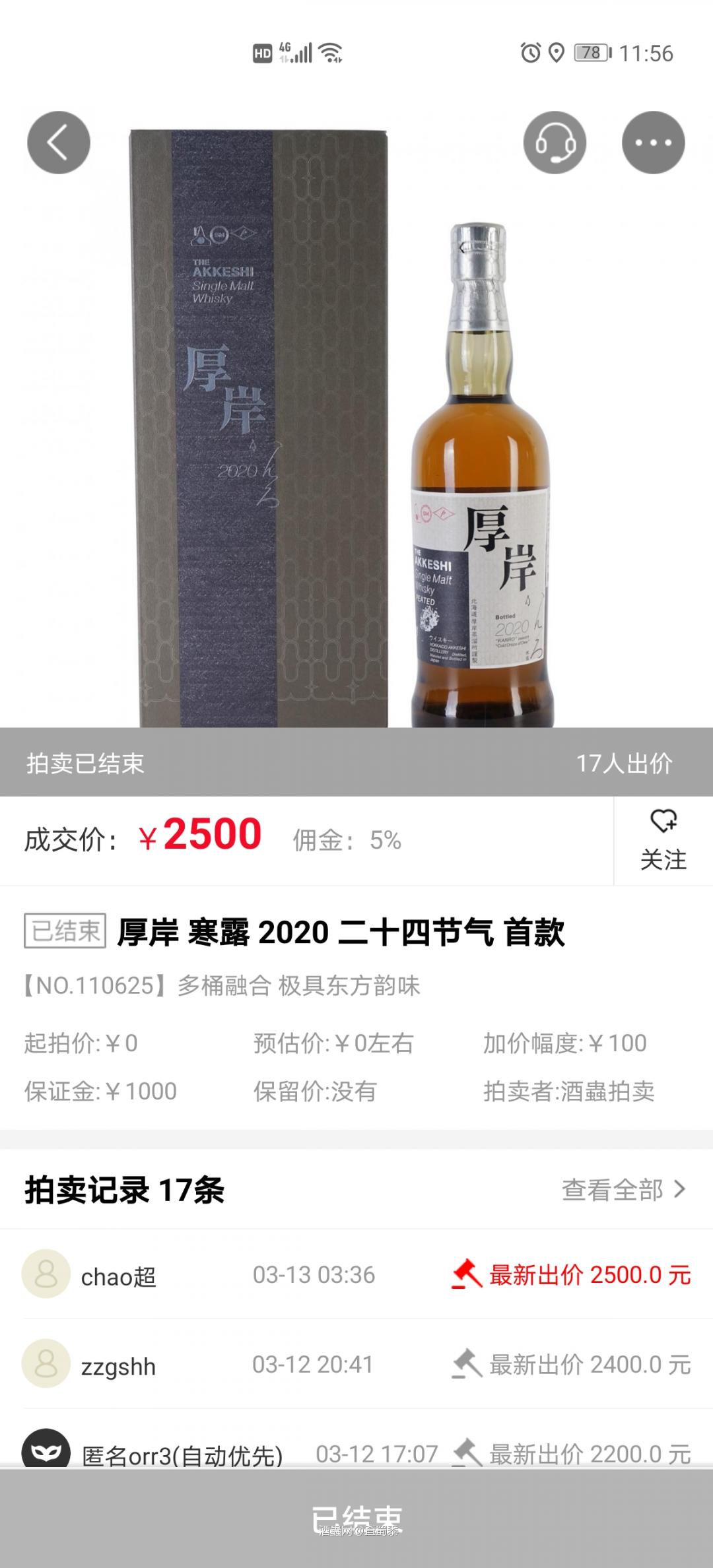This screenshot has width=713, height=1568.
Task: Open the more options (...) menu
Action: 652,141
